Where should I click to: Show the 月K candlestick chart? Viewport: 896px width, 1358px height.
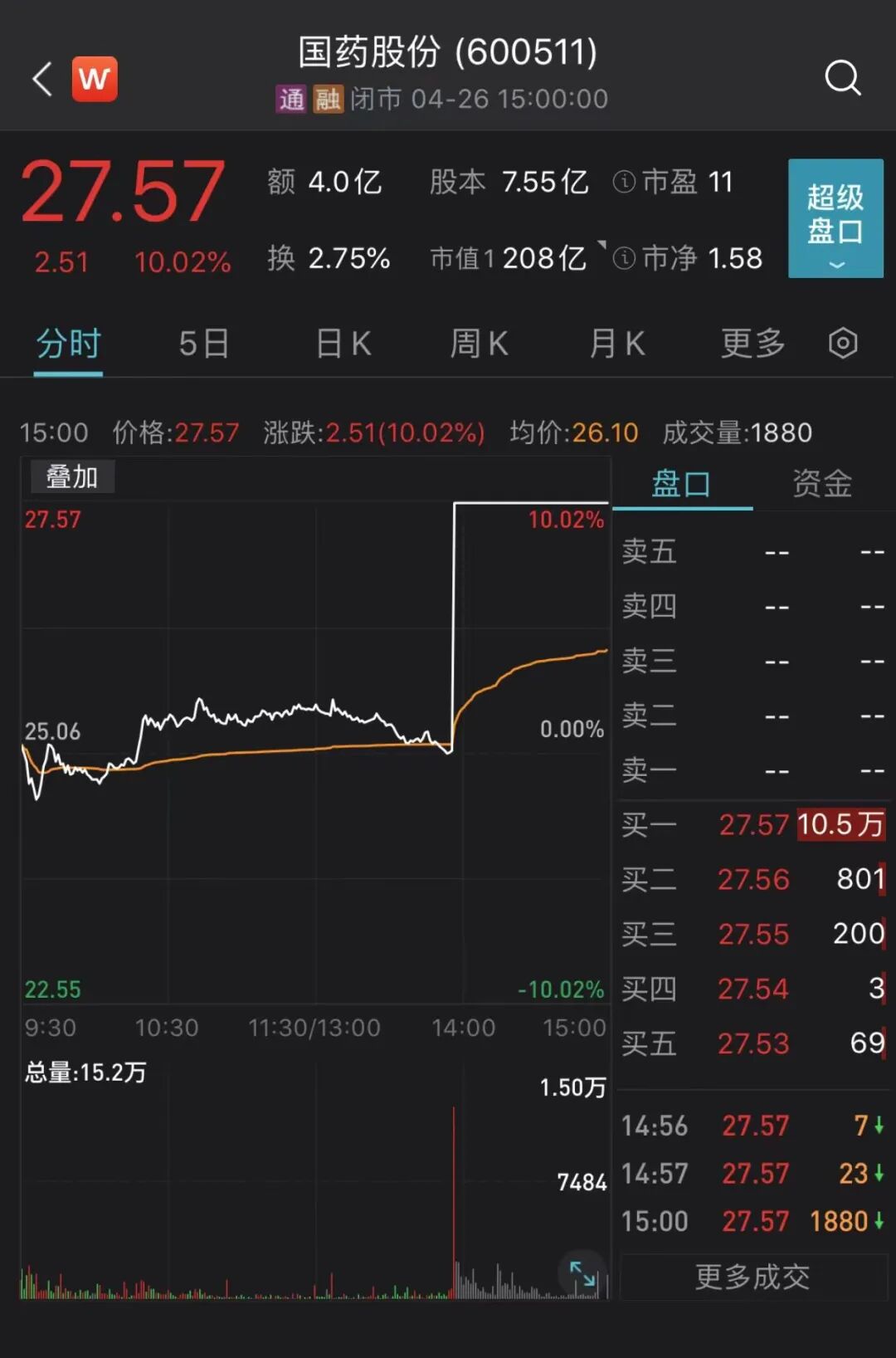616,344
